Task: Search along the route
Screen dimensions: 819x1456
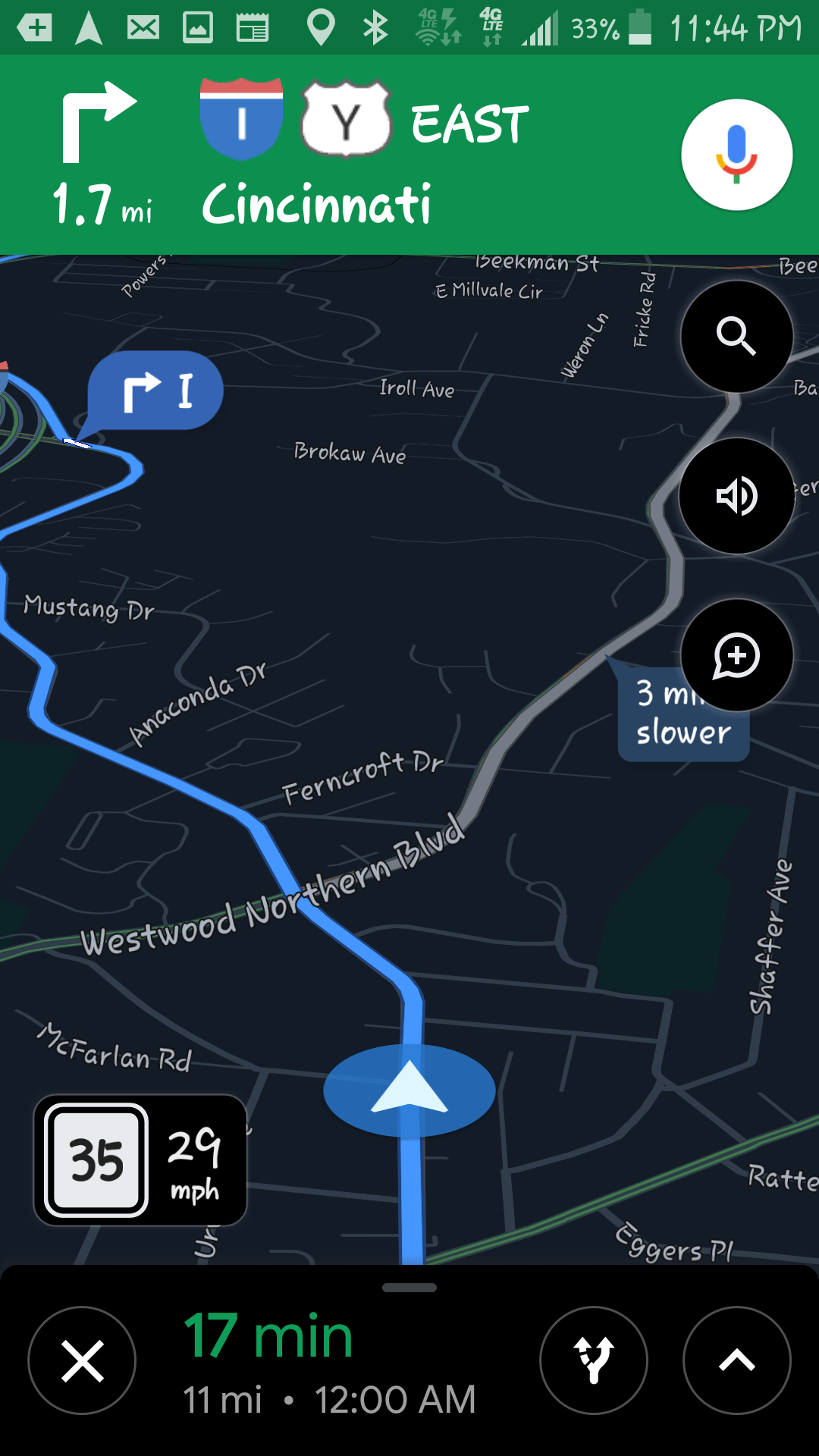Action: [736, 336]
